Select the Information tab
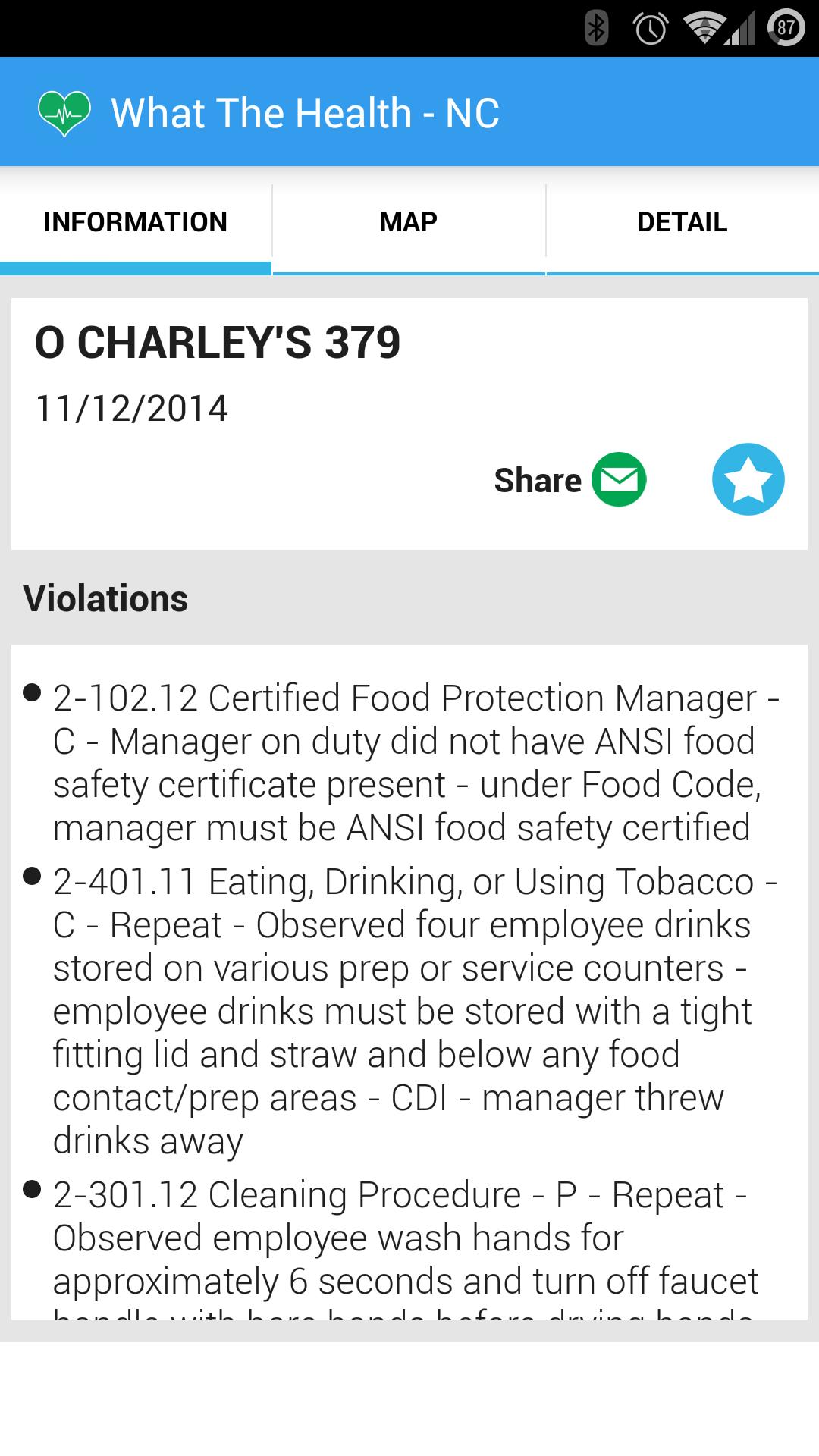Screen dimensions: 819x1456 [136, 222]
